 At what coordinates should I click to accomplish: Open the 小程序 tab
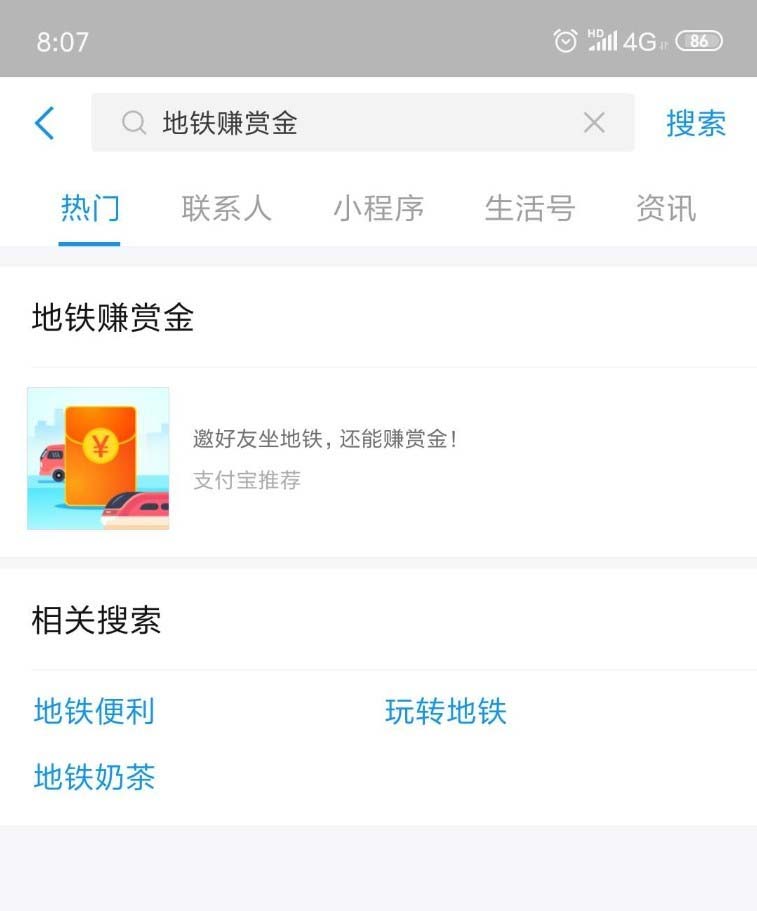(x=378, y=209)
